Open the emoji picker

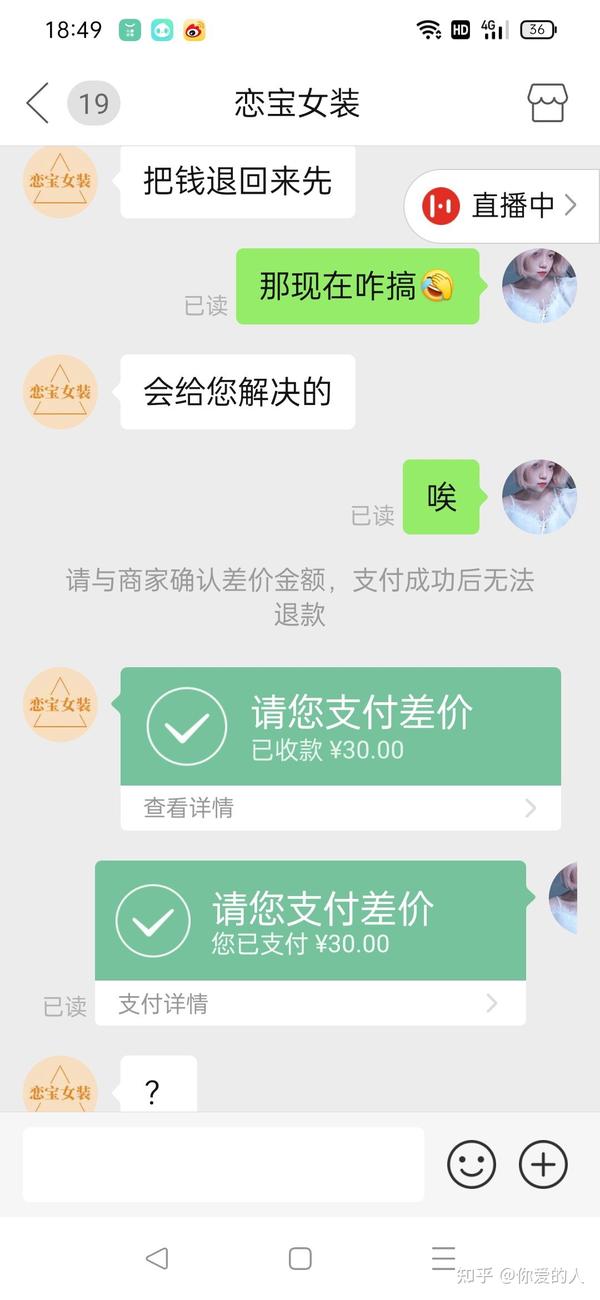(471, 1165)
